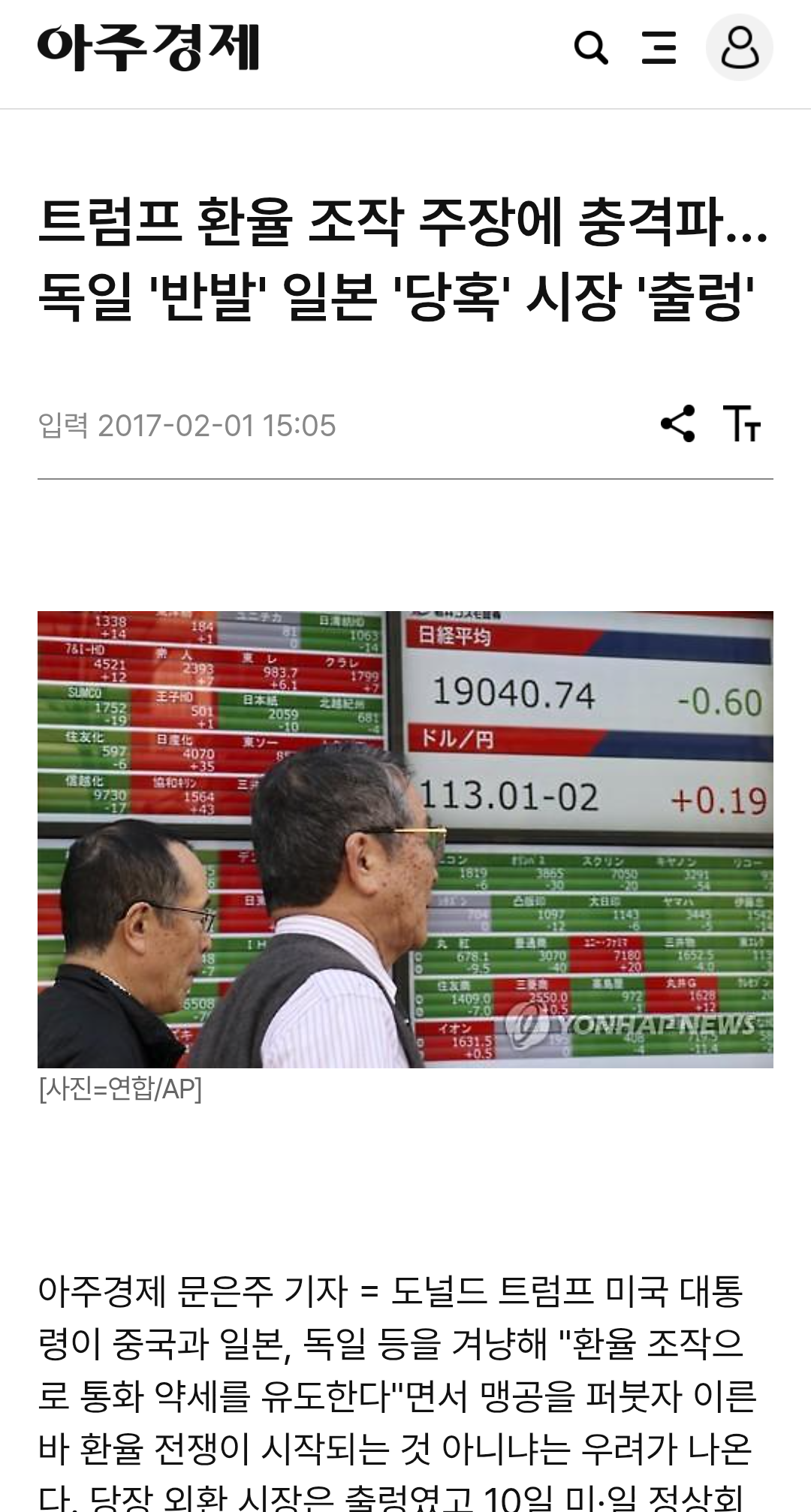Open the user profile icon
Screen dimensions: 811x1512
tap(740, 47)
